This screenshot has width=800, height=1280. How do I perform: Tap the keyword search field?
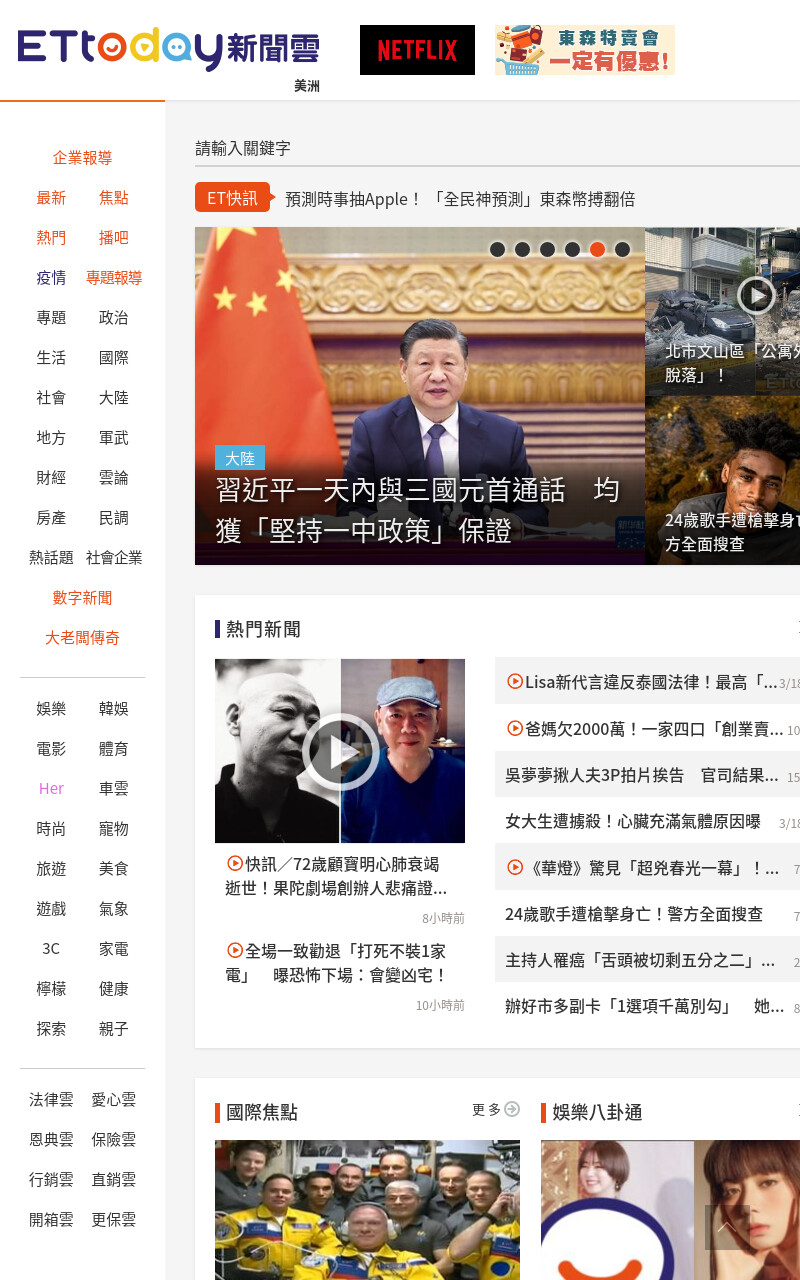(x=497, y=148)
